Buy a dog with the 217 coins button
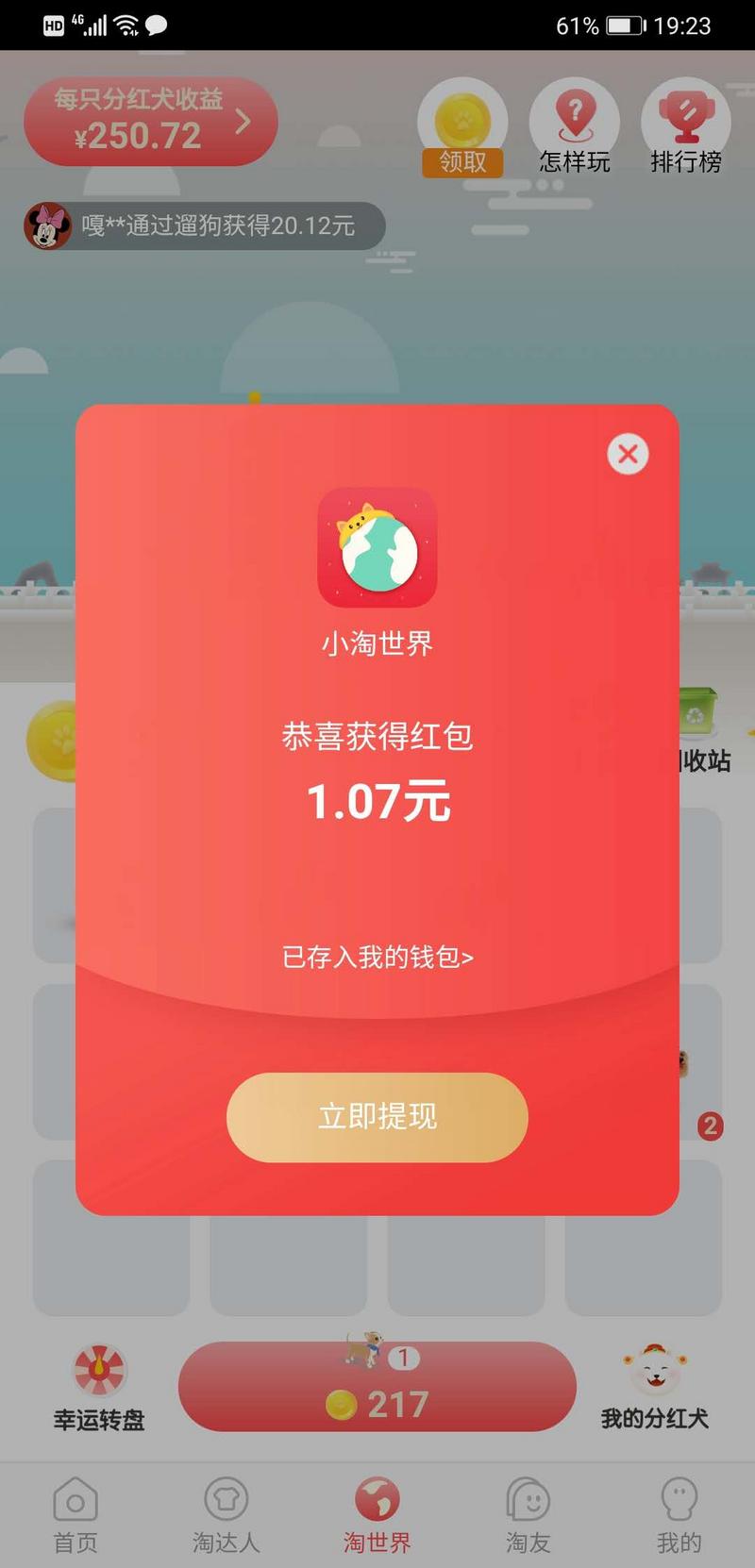 pos(377,1389)
